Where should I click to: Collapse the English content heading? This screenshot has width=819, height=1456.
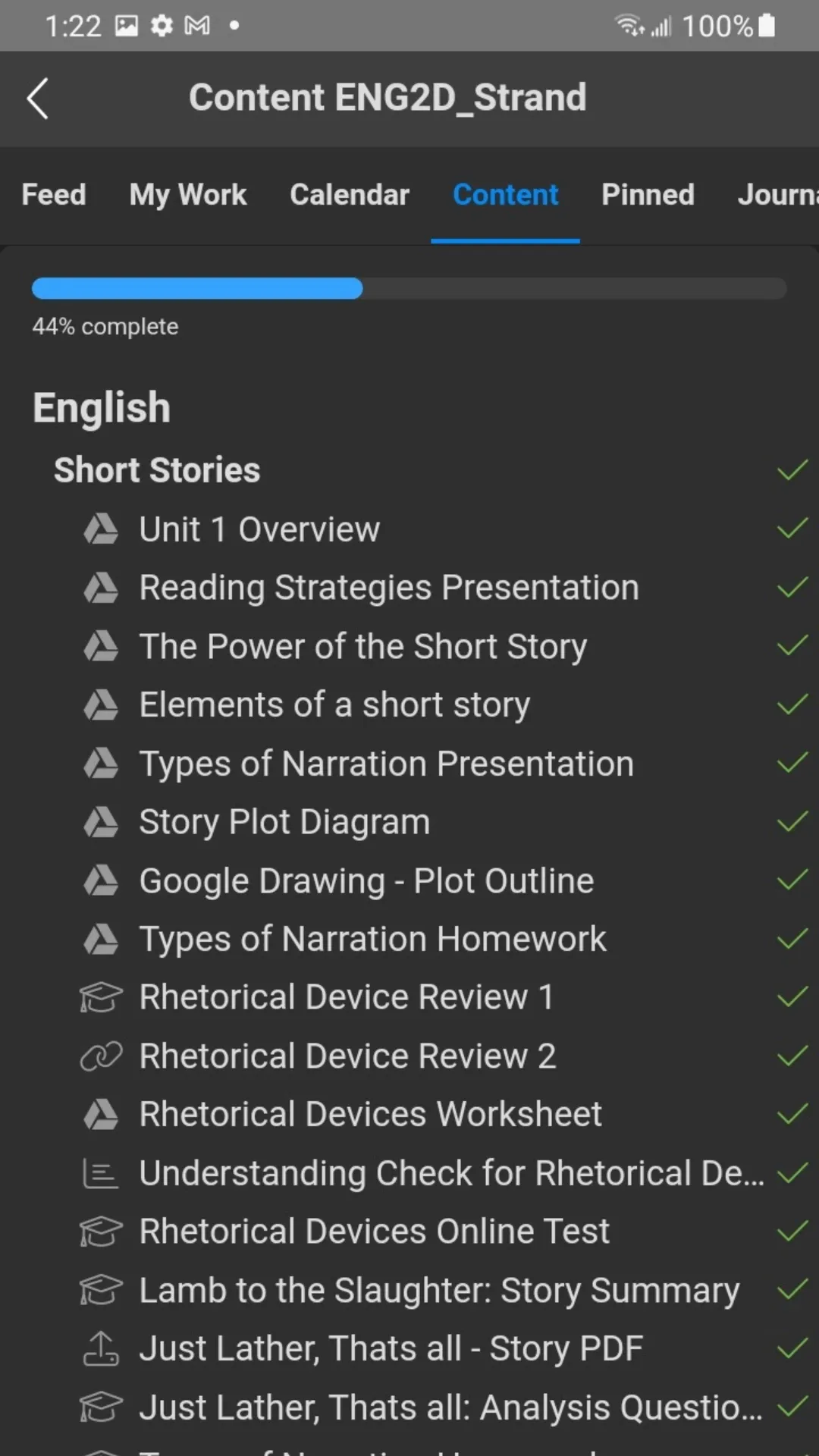101,407
